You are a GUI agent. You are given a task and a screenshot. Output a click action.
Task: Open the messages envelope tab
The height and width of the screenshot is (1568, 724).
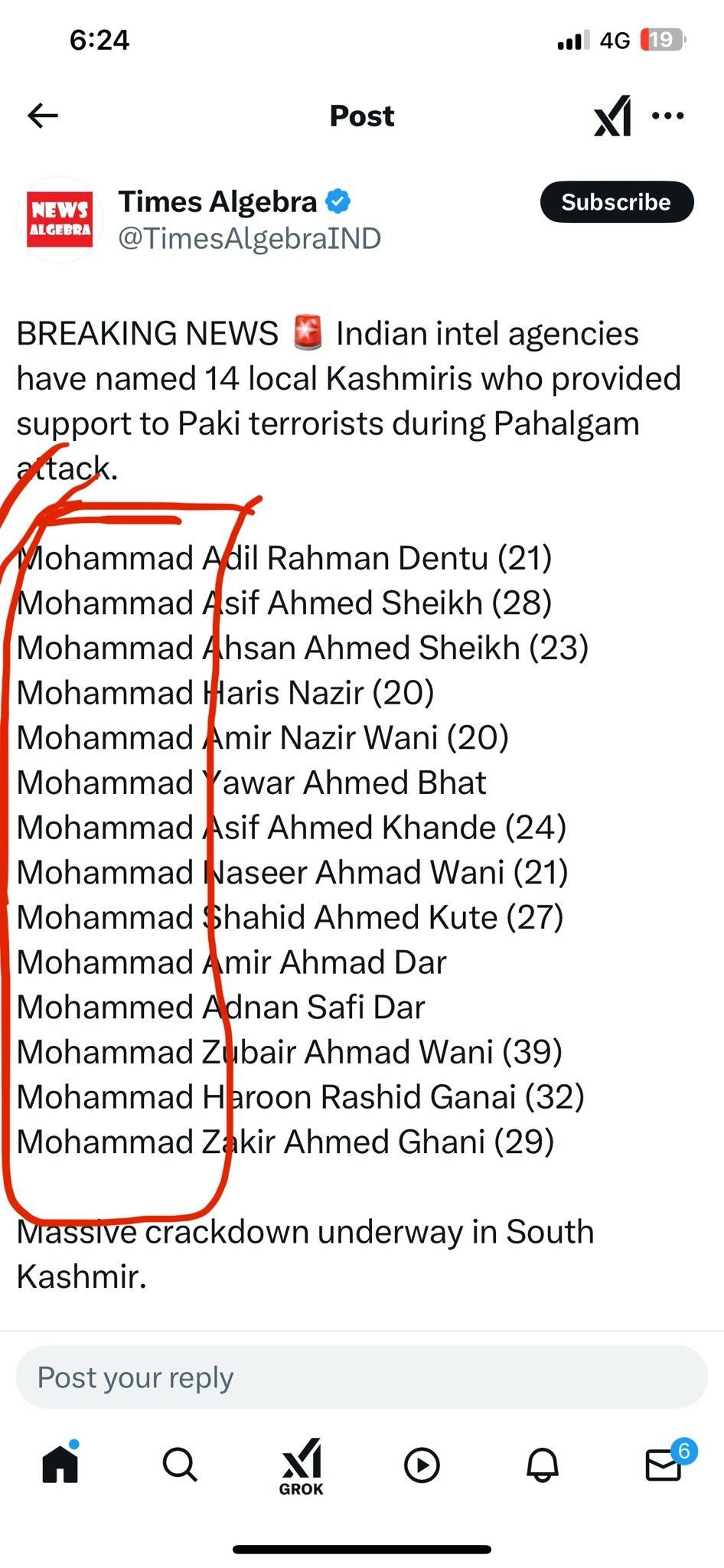[664, 1463]
